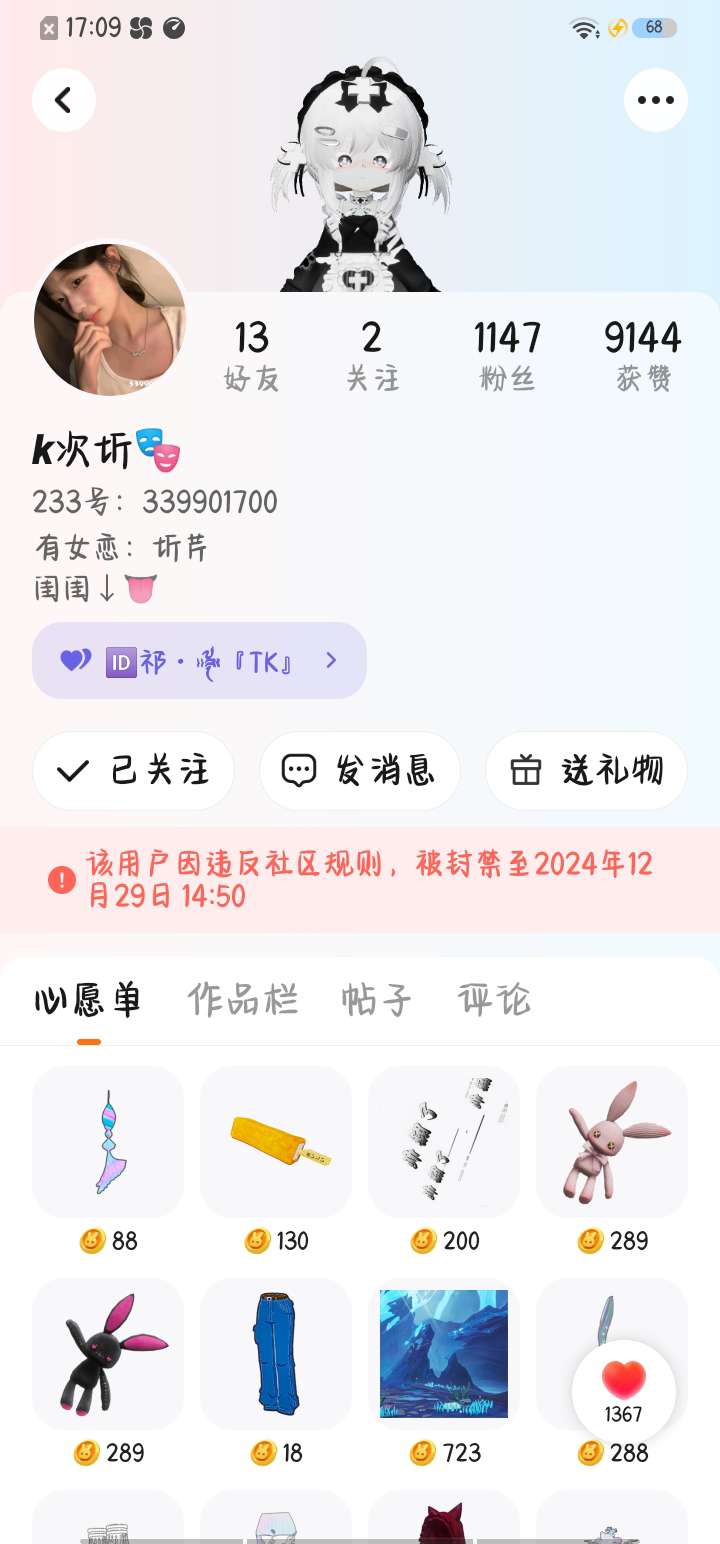Send a gift with 送礼物
Image resolution: width=720 pixels, height=1544 pixels.
(586, 771)
